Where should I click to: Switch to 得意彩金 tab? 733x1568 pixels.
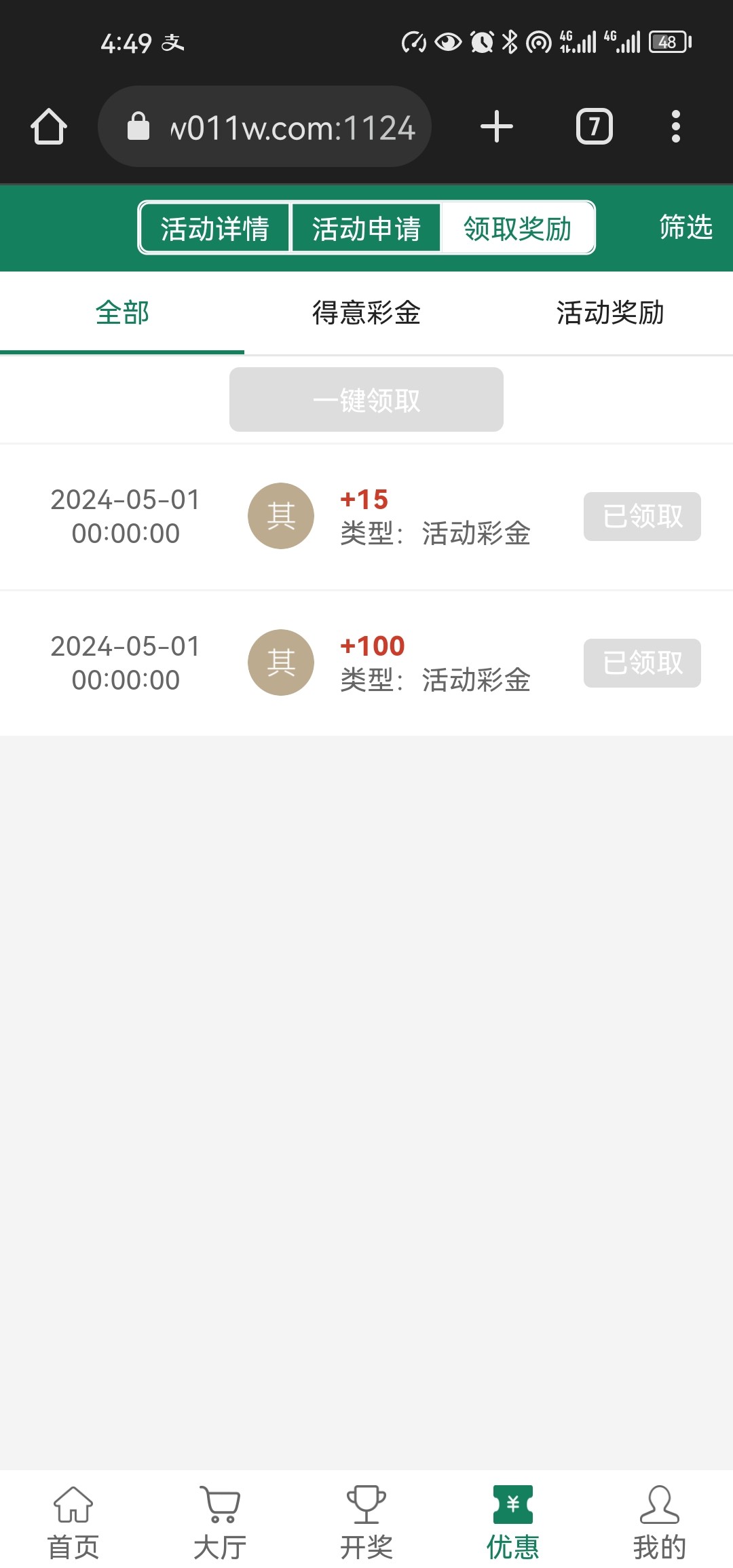click(366, 313)
